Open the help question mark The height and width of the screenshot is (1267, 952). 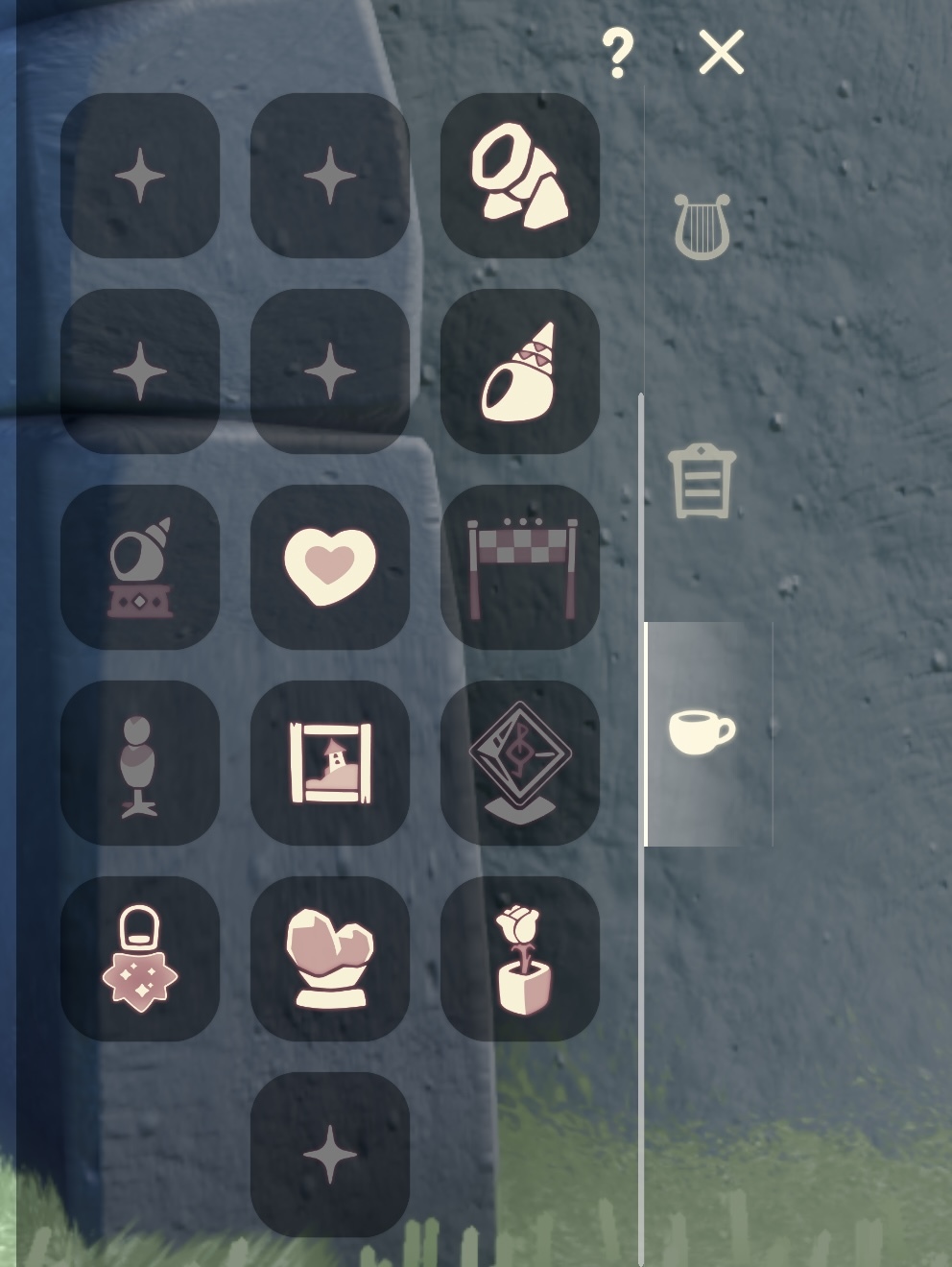point(617,53)
